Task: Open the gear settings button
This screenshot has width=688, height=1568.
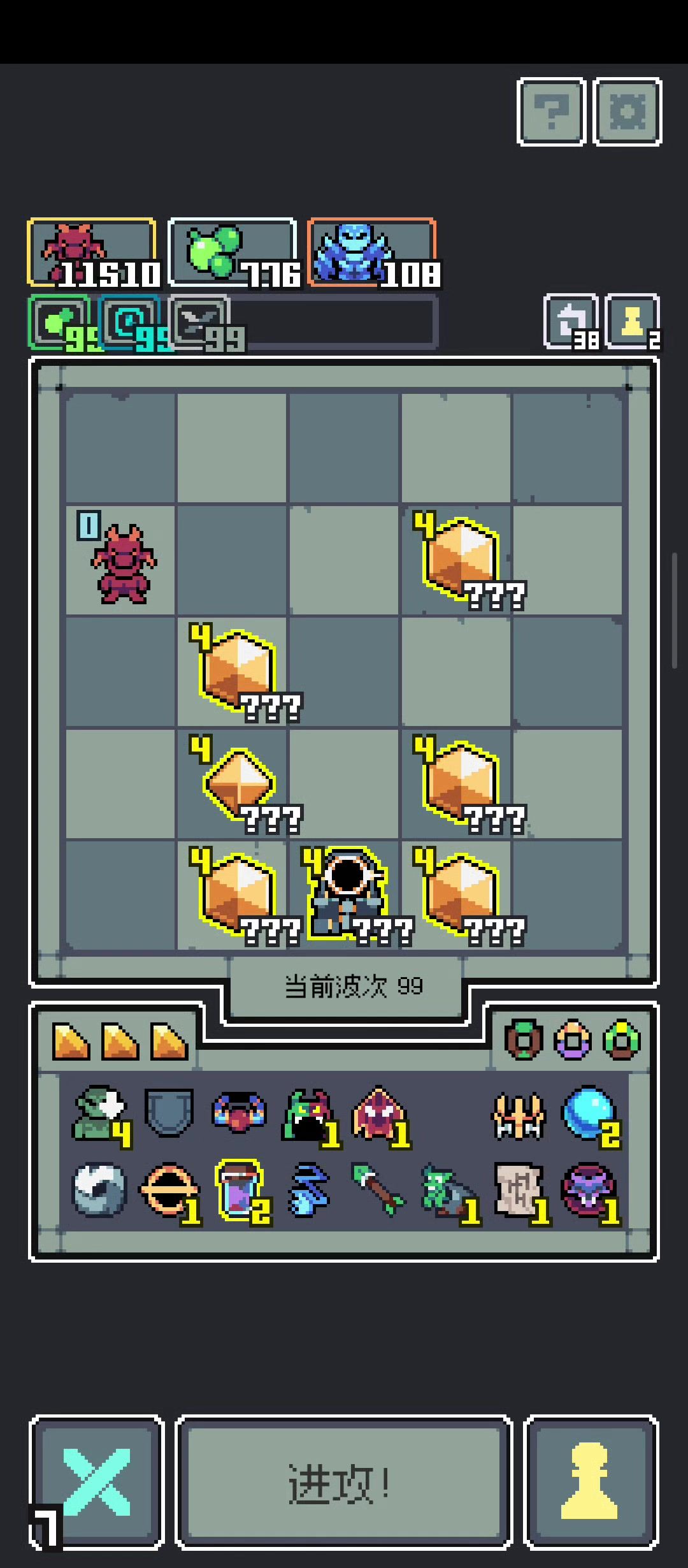Action: [627, 112]
